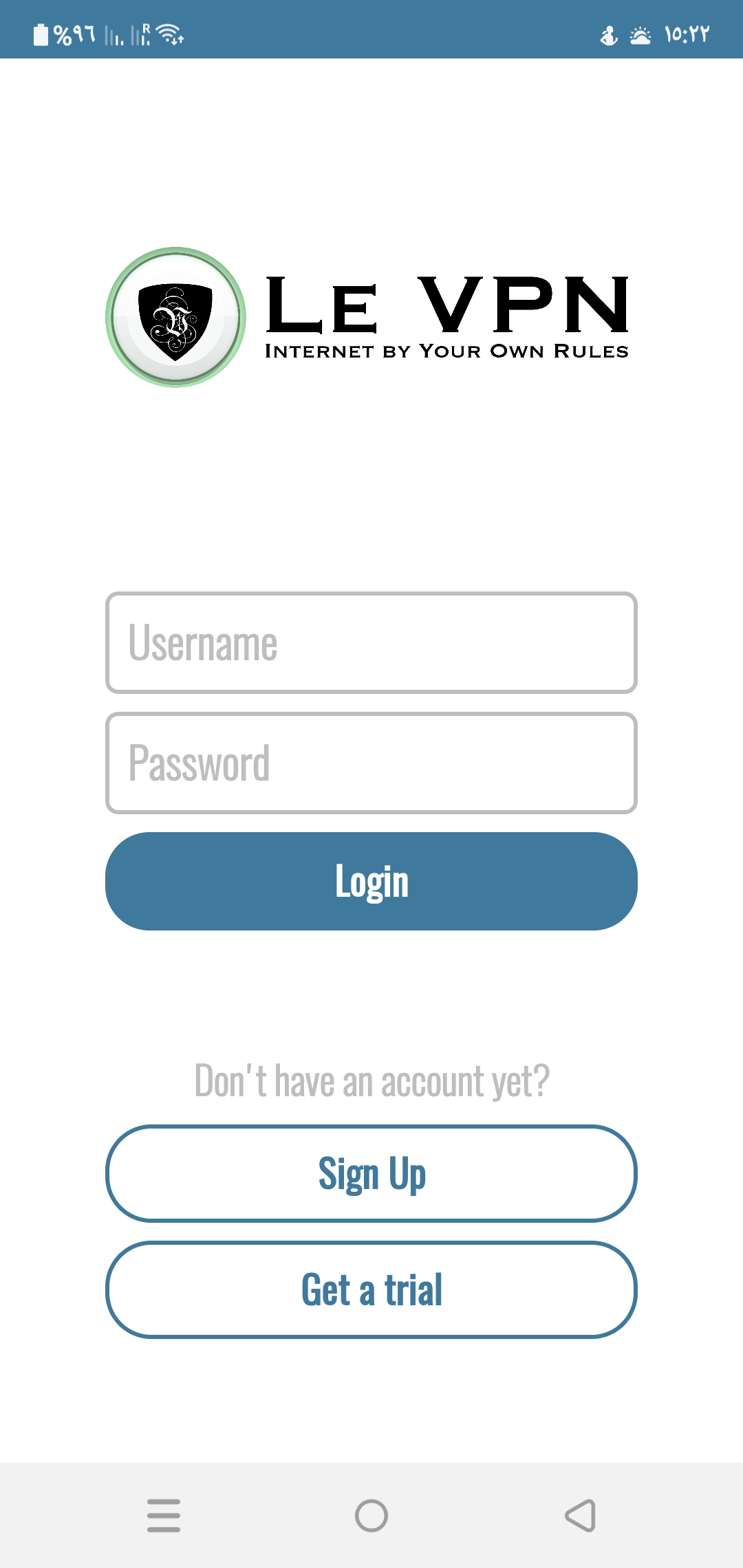Focus the Username field

click(371, 642)
